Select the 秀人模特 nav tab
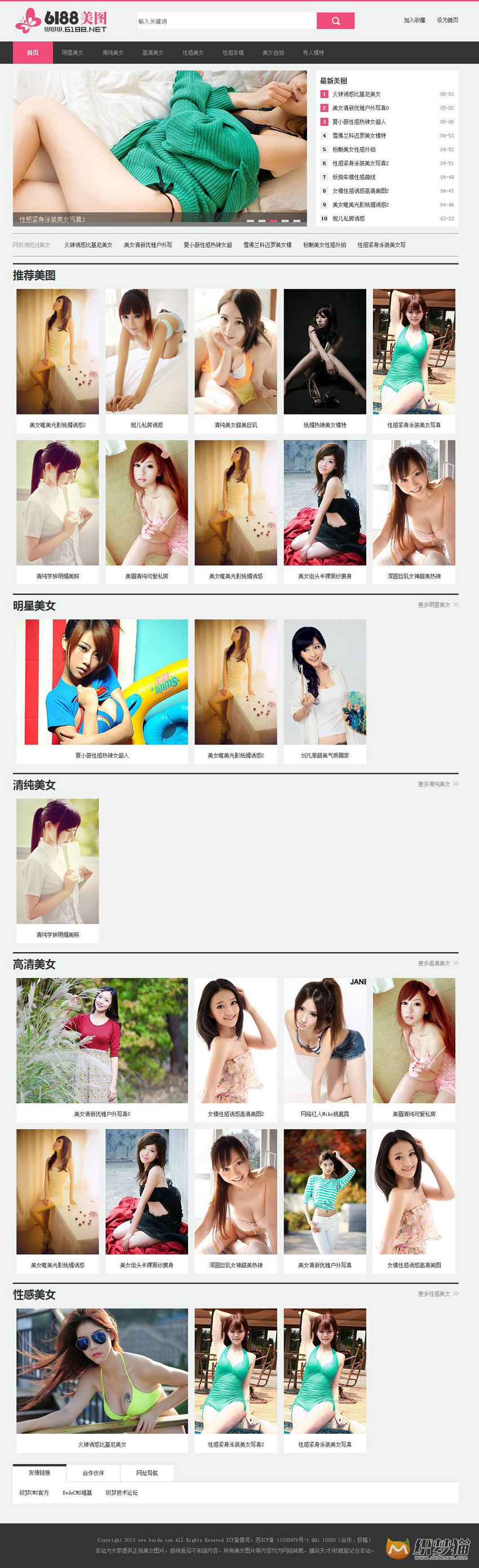This screenshot has height=1568, width=479. pyautogui.click(x=313, y=53)
